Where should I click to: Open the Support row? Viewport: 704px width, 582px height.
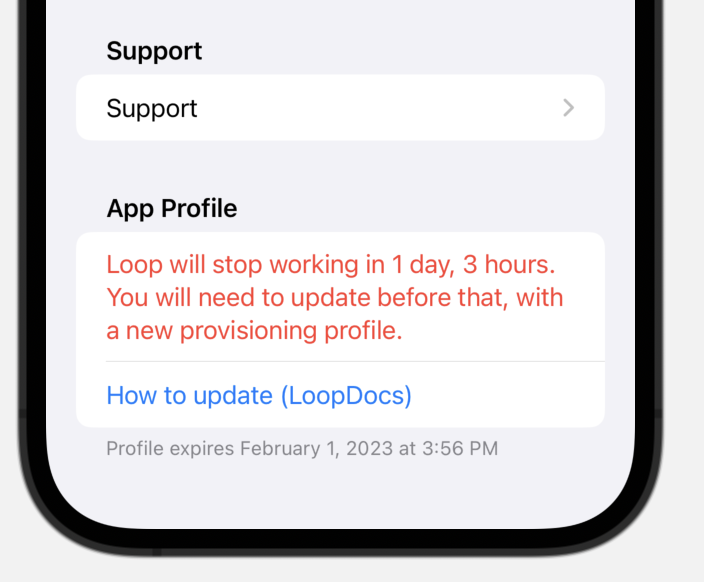[x=340, y=108]
